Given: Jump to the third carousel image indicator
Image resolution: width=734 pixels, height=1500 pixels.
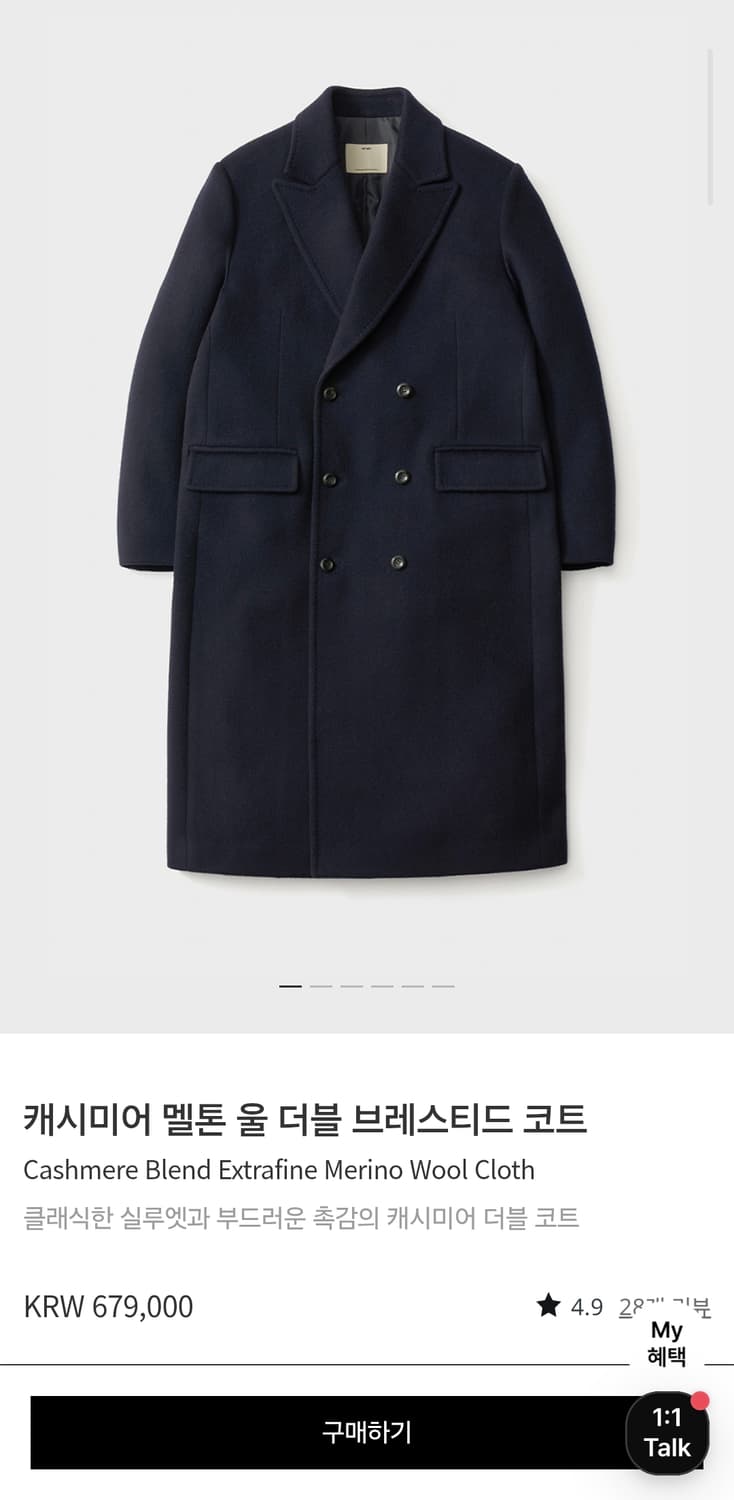Looking at the screenshot, I should (351, 986).
